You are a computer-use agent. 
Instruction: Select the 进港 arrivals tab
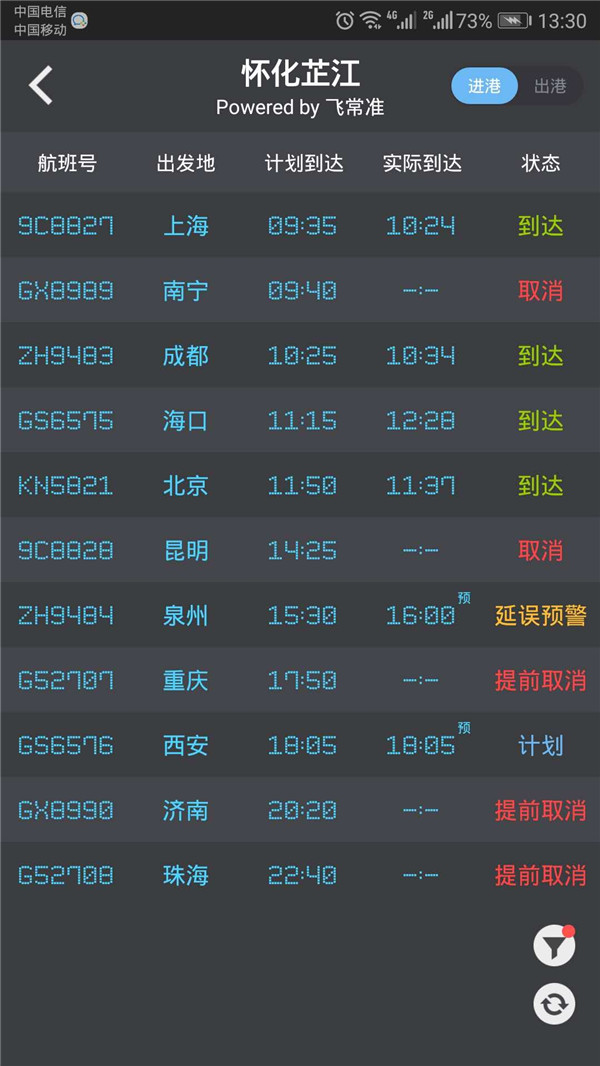coord(484,87)
